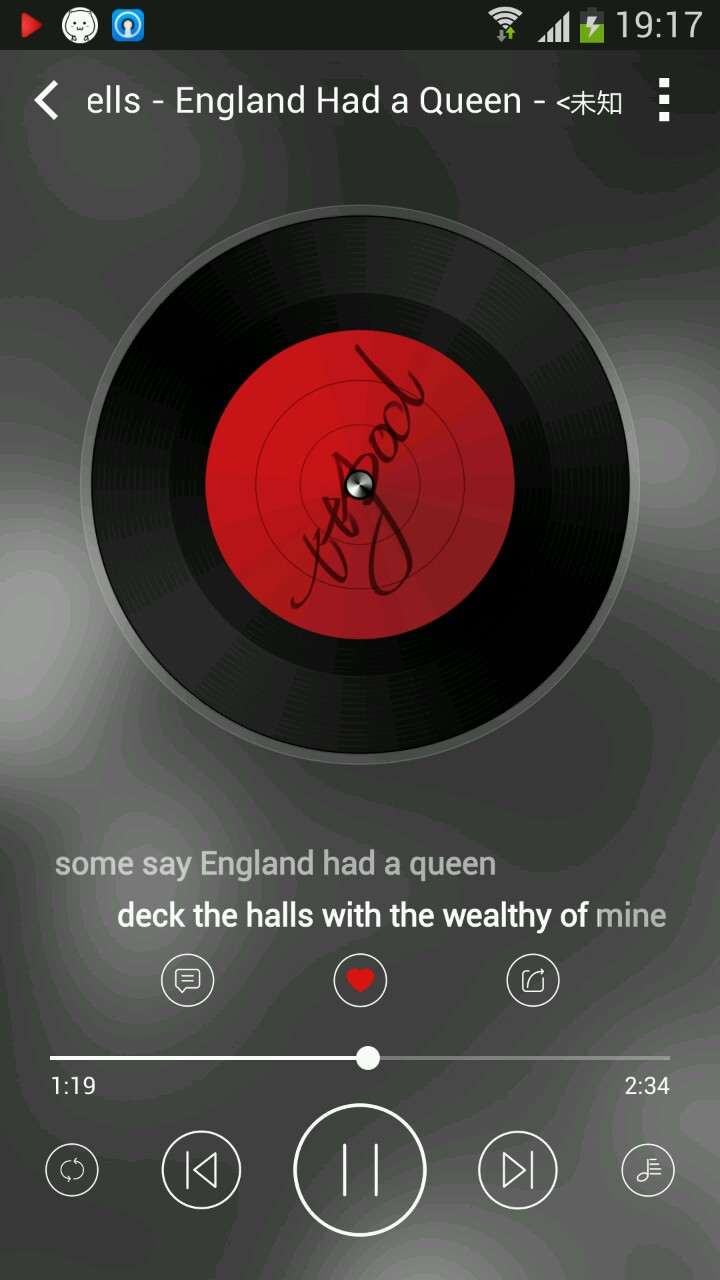720x1280 pixels.
Task: Unlike the song with the heart icon
Action: coord(360,980)
